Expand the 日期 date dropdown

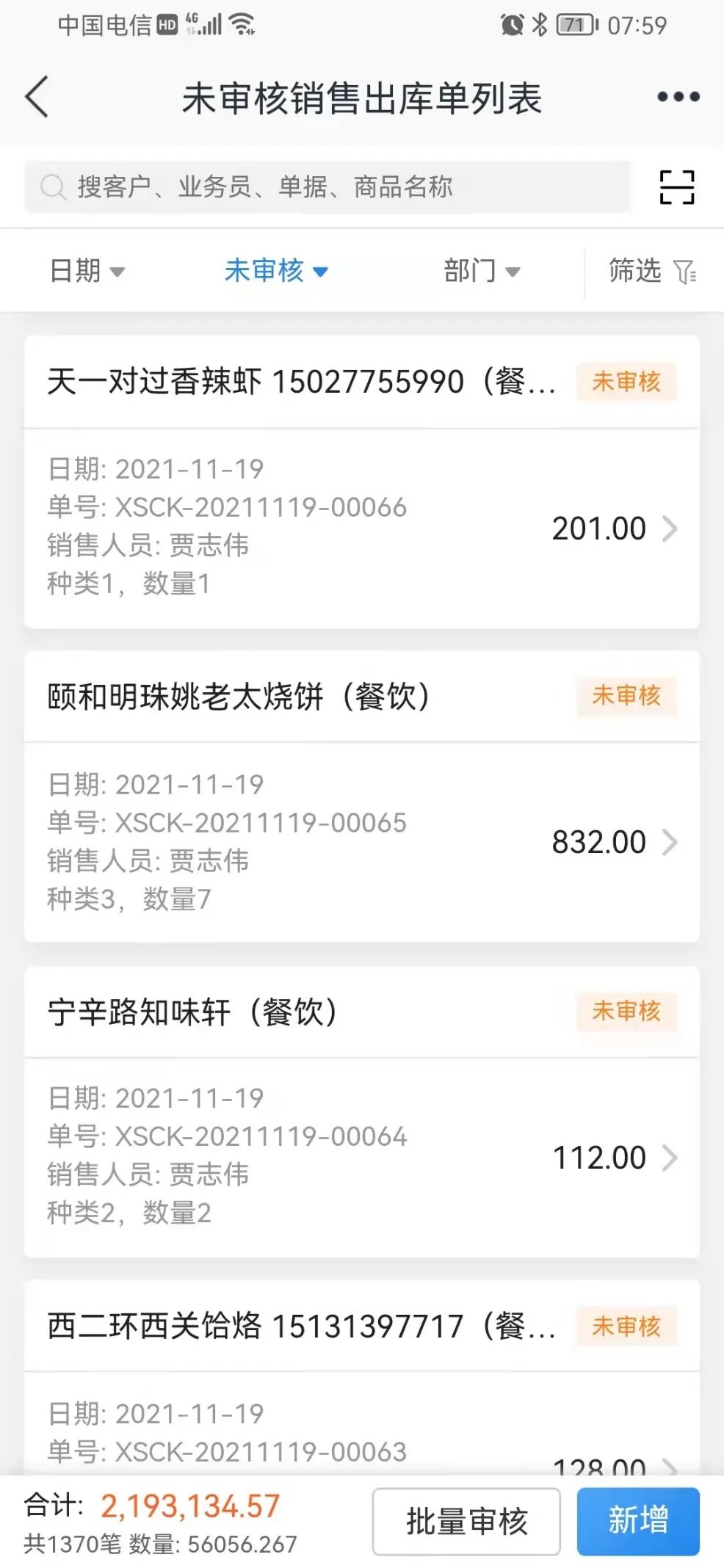tap(87, 271)
